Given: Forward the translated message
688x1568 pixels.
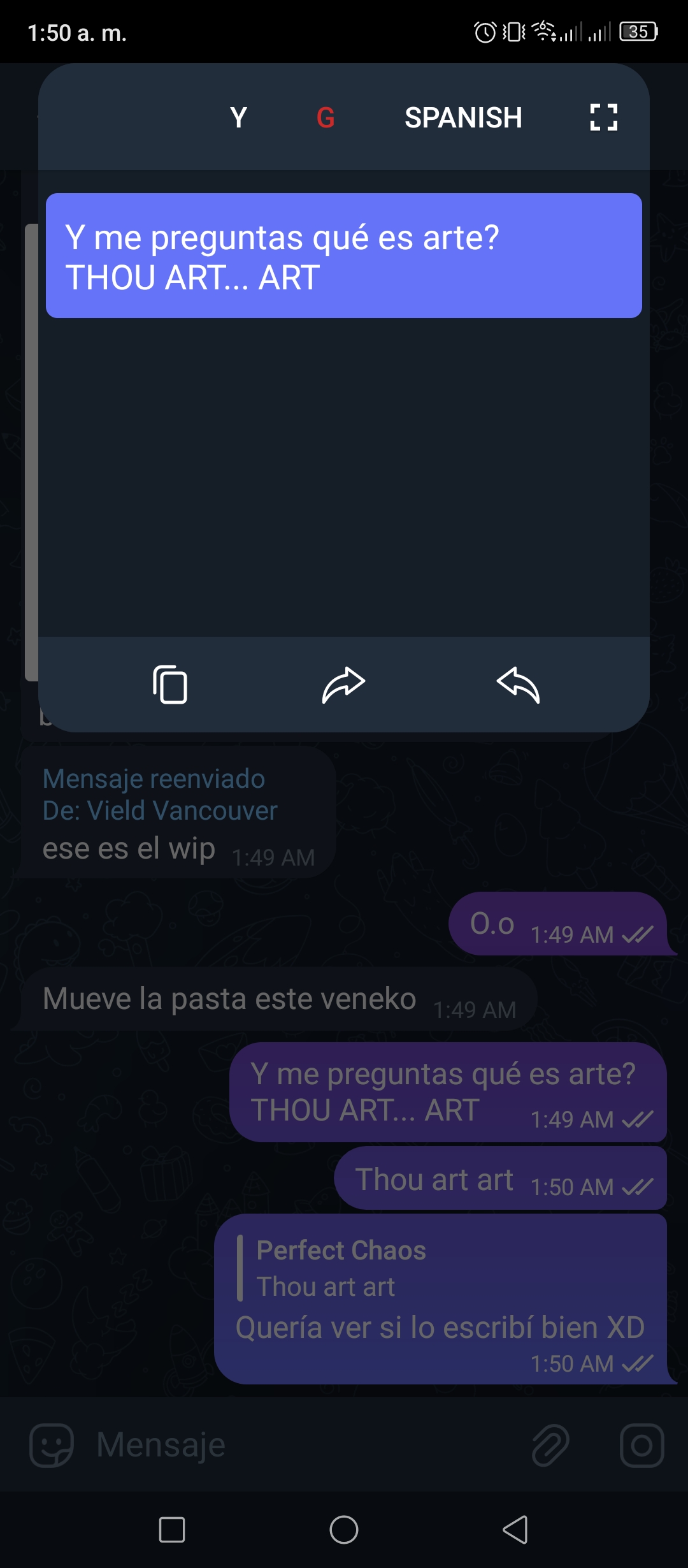Looking at the screenshot, I should coord(344,685).
